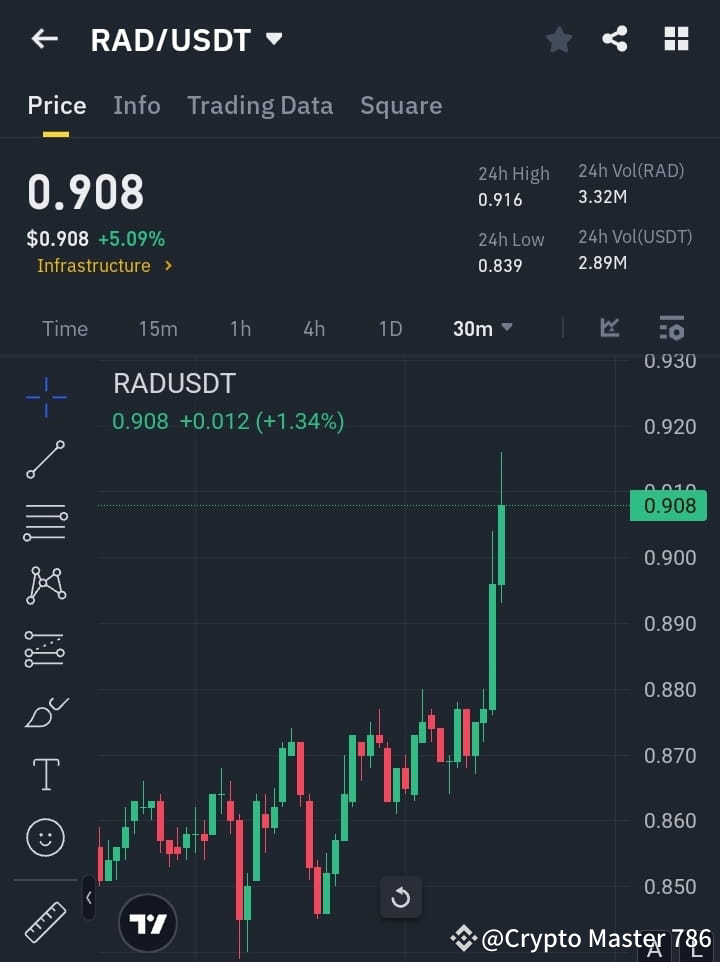Toggle RAD/USDT as a favorite star

559,39
